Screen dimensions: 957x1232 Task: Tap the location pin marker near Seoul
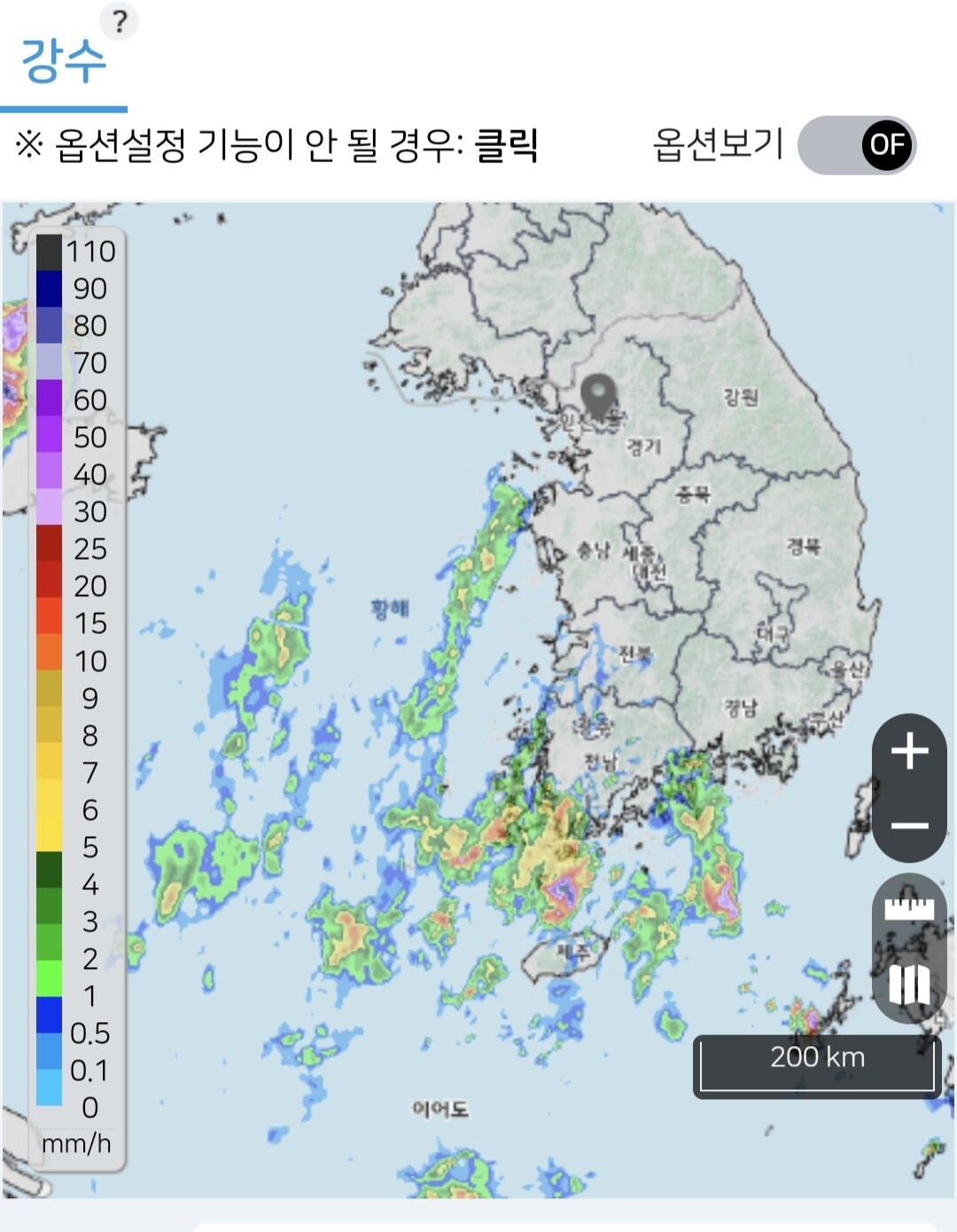(599, 396)
